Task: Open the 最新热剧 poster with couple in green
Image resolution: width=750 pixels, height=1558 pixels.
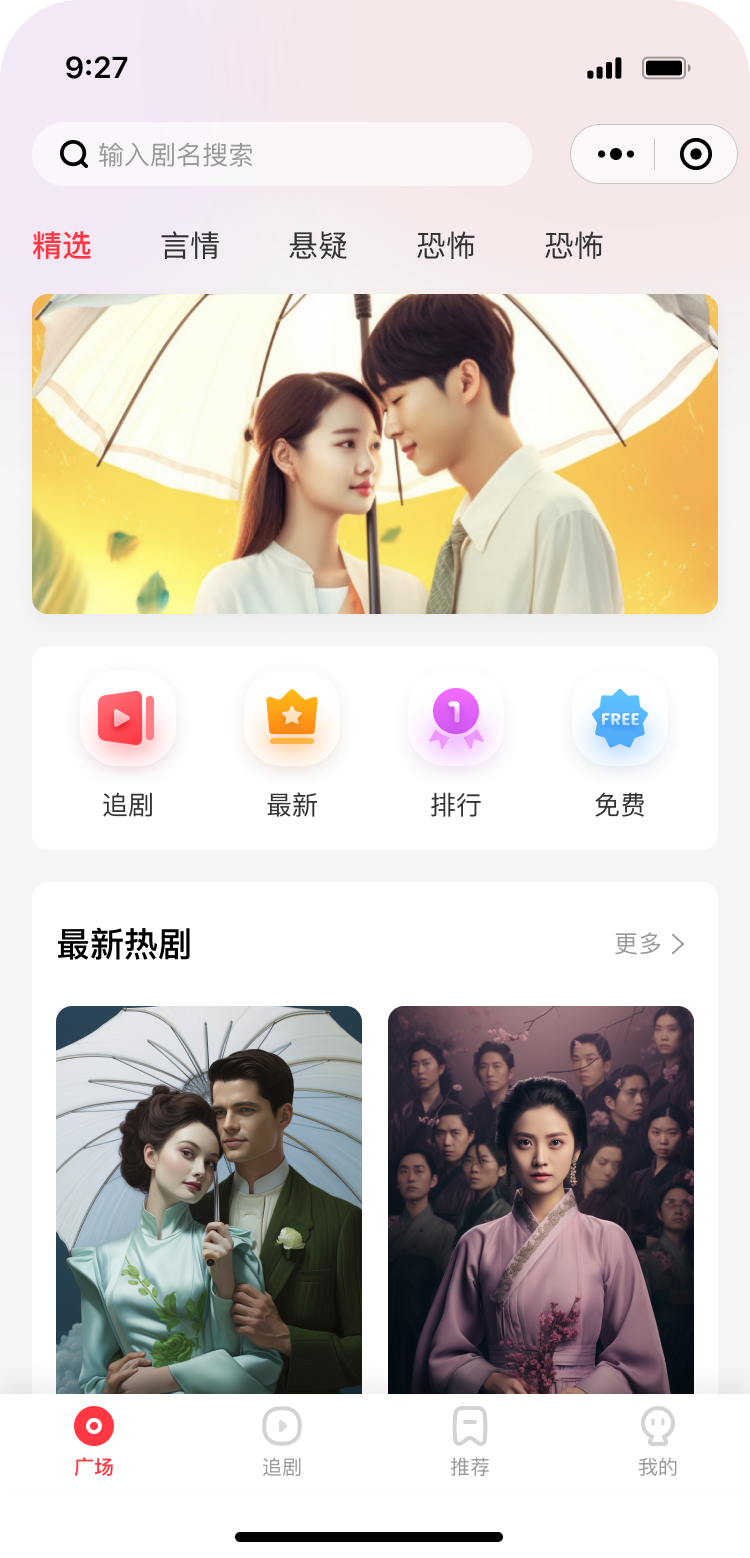Action: click(209, 1198)
